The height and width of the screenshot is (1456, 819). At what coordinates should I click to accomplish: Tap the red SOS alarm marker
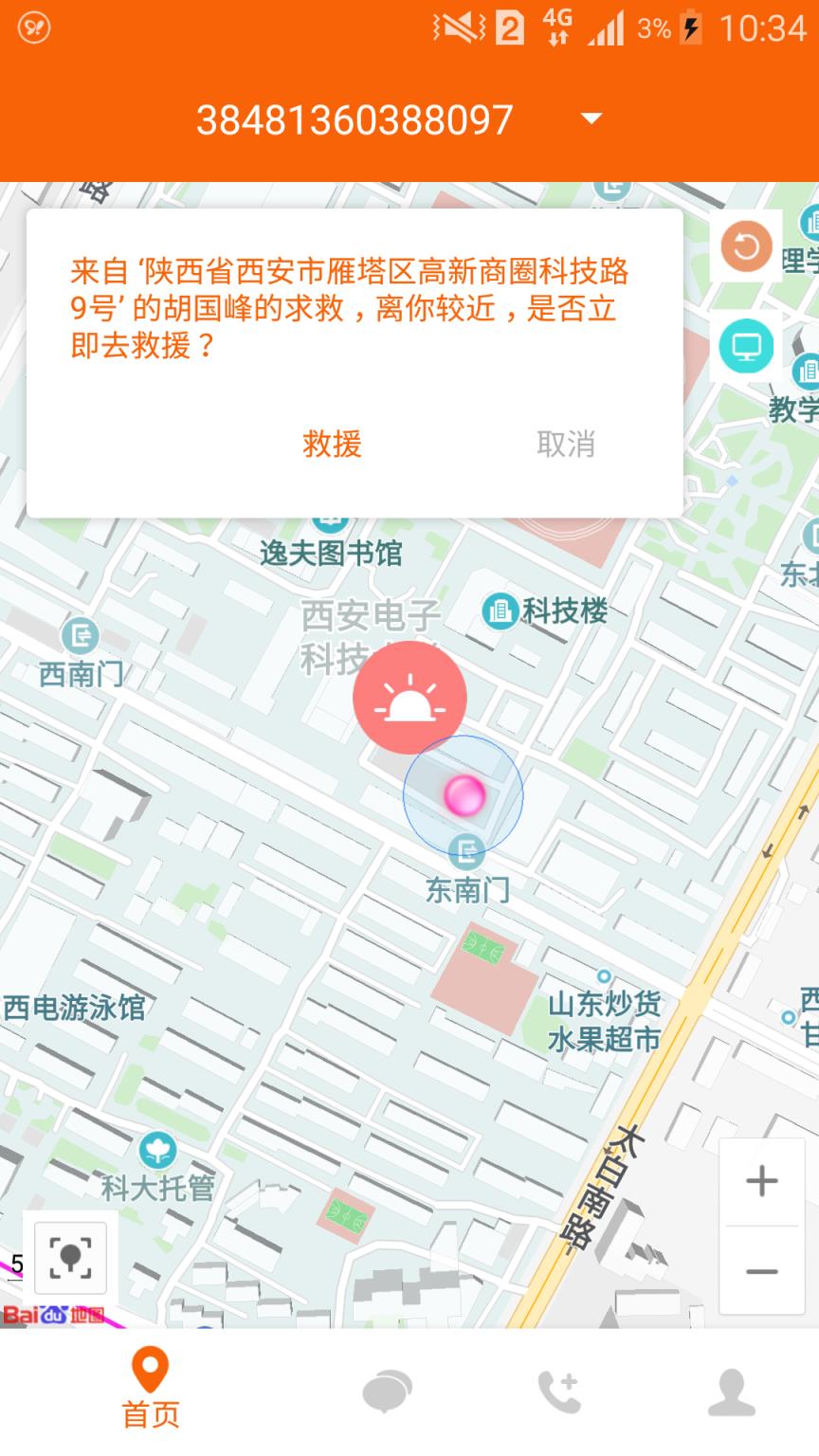(x=408, y=697)
